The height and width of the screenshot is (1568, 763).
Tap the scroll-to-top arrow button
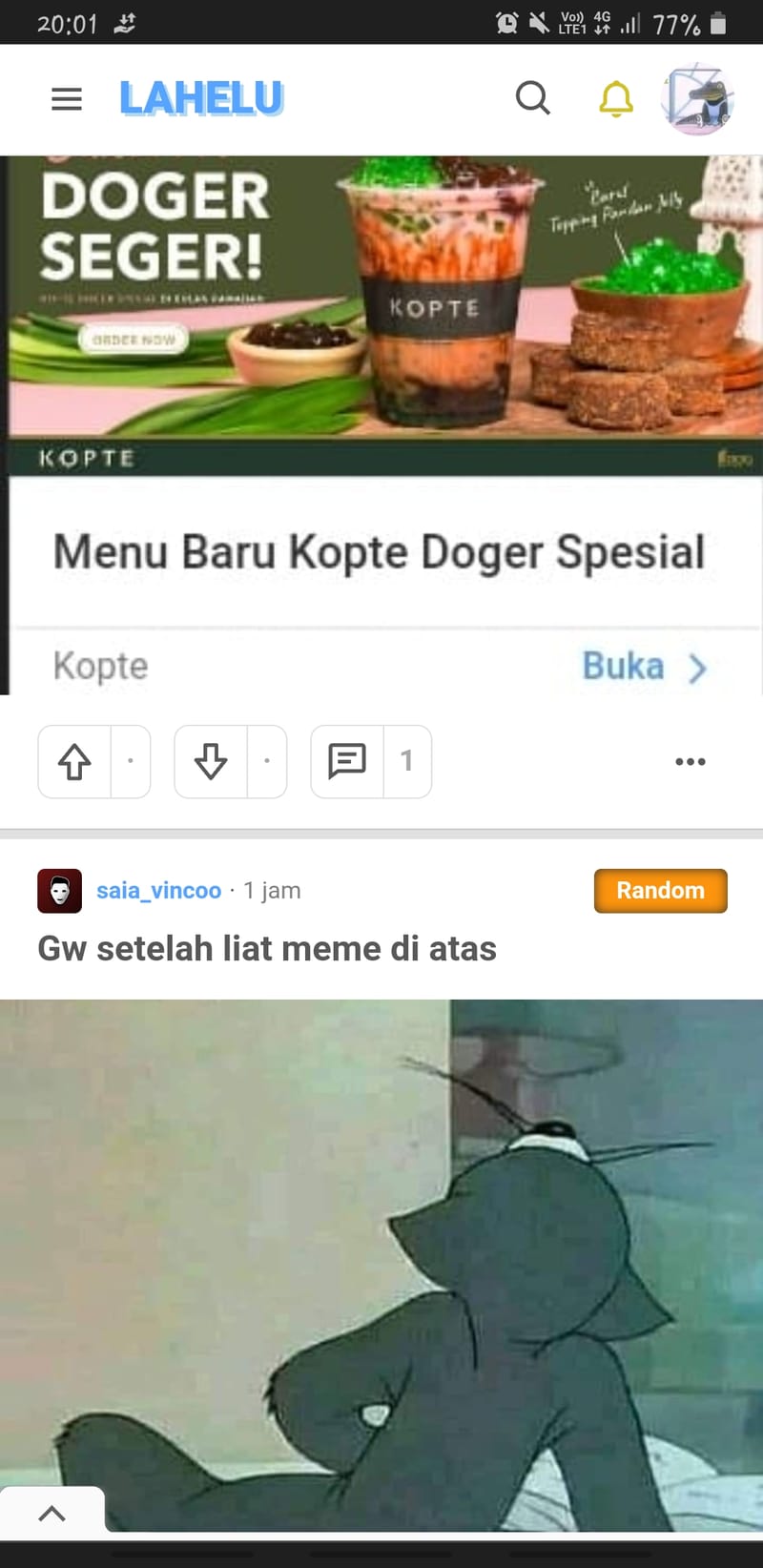[52, 1513]
